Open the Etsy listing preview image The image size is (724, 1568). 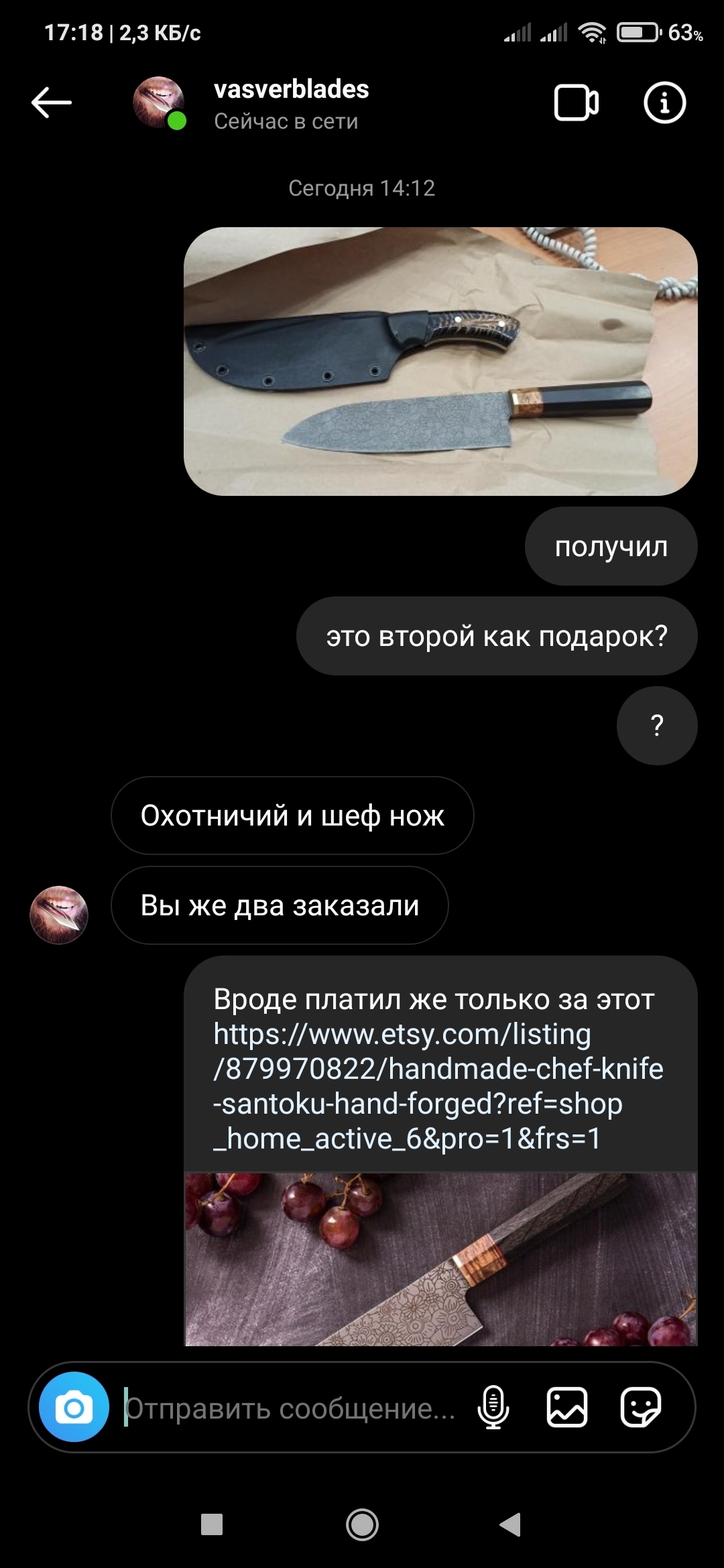(440, 1258)
